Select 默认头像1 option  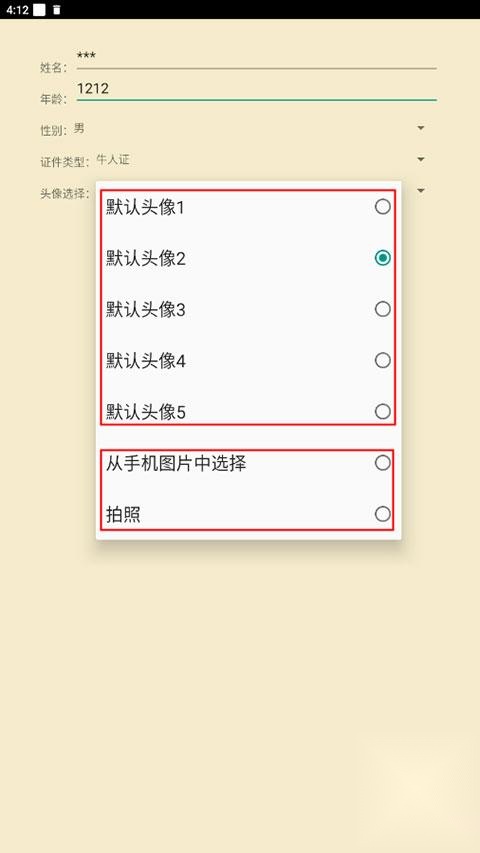(249, 207)
